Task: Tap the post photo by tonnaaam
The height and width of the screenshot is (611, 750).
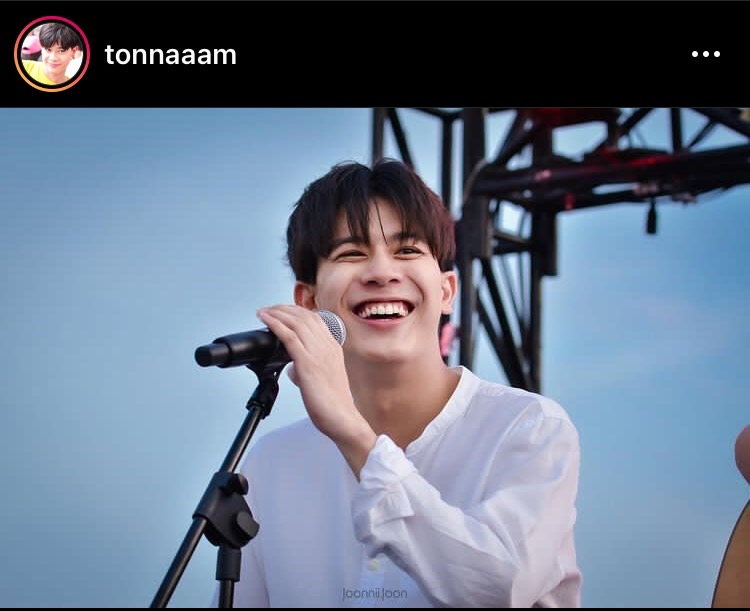Action: (375, 358)
